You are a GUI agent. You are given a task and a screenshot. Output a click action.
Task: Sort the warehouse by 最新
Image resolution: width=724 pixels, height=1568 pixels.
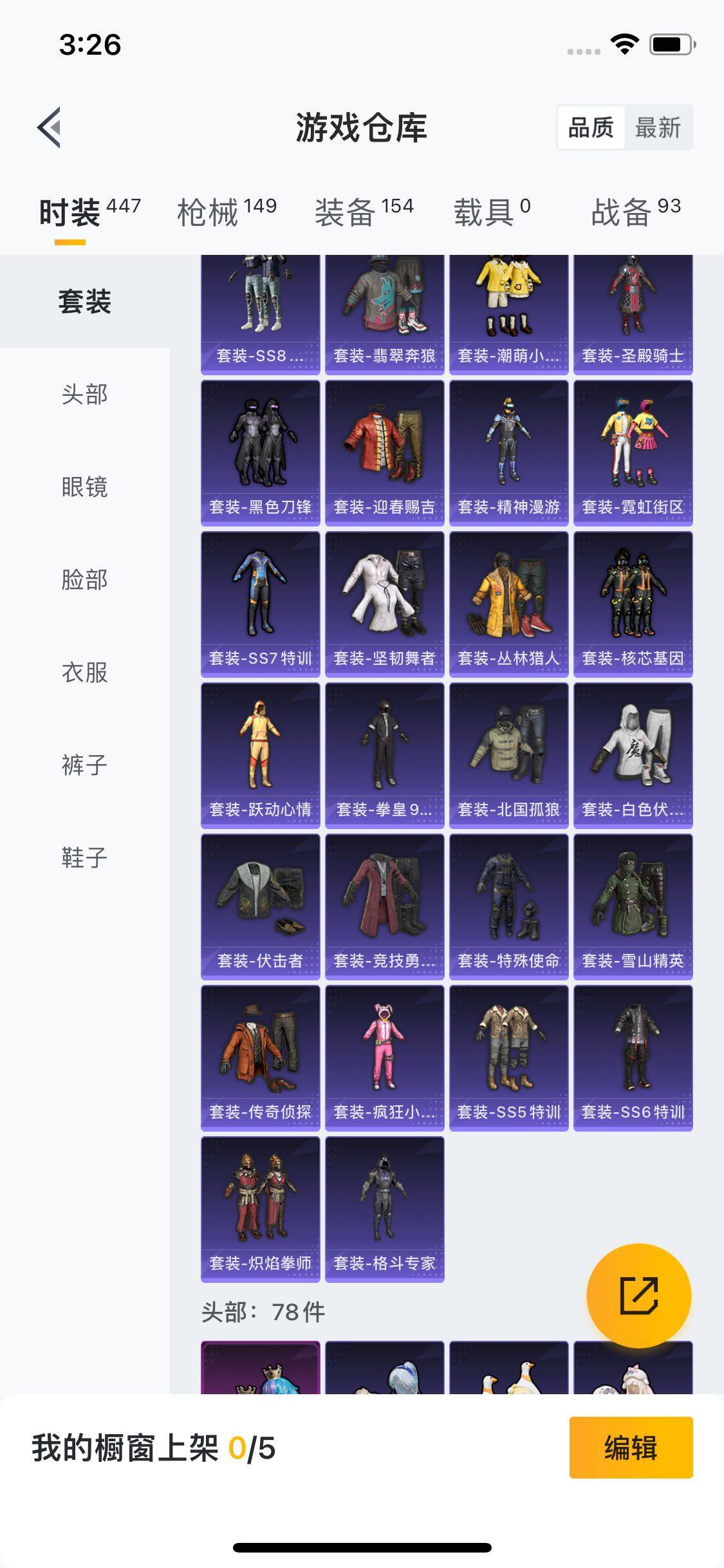coord(657,127)
